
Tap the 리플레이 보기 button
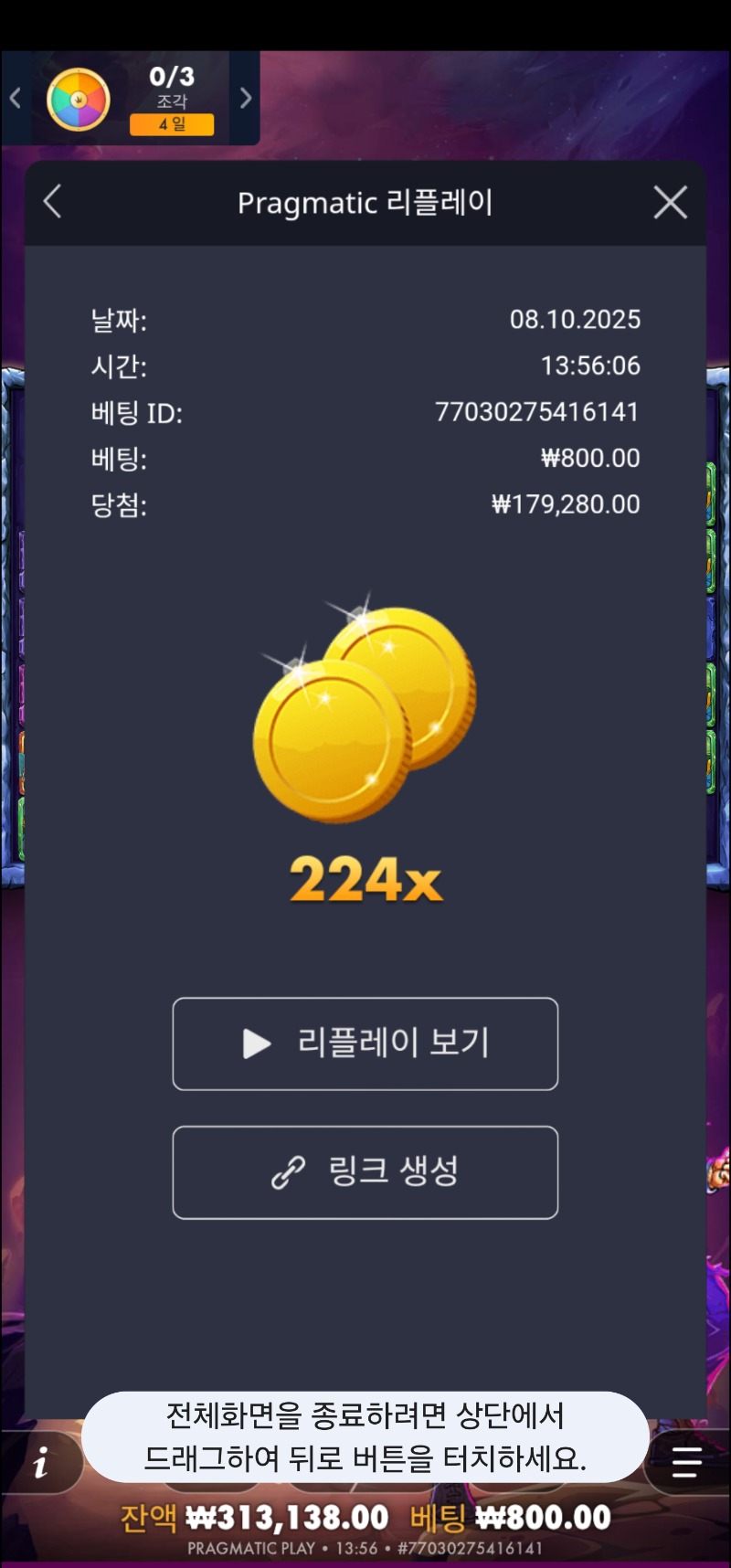[x=365, y=1044]
